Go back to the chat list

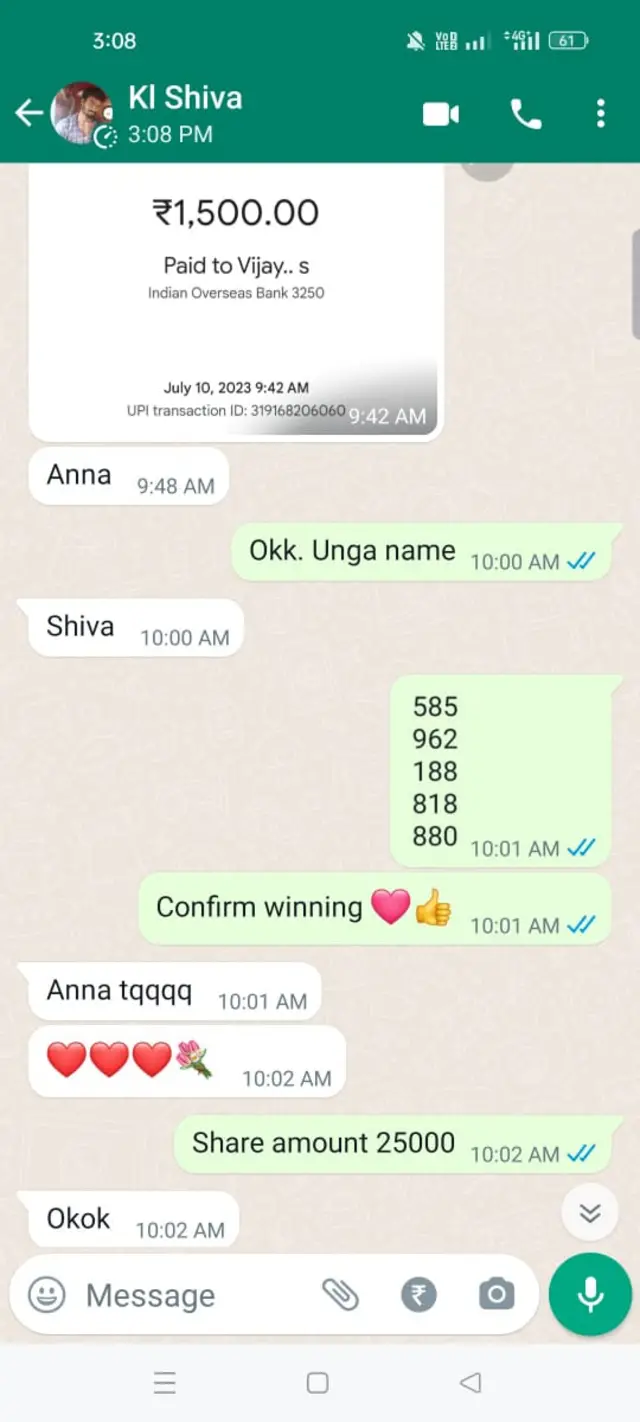(28, 113)
